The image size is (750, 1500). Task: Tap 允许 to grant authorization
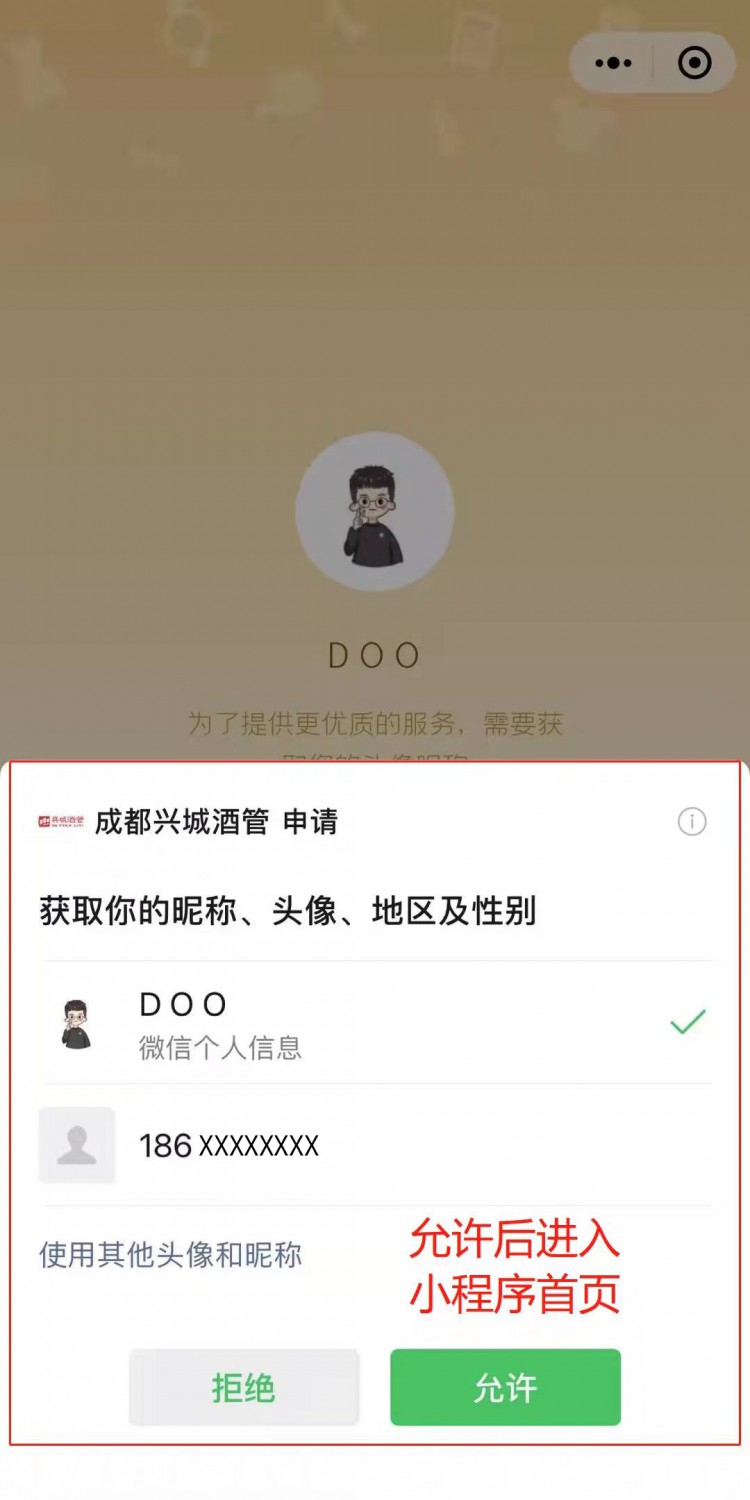pos(505,1387)
